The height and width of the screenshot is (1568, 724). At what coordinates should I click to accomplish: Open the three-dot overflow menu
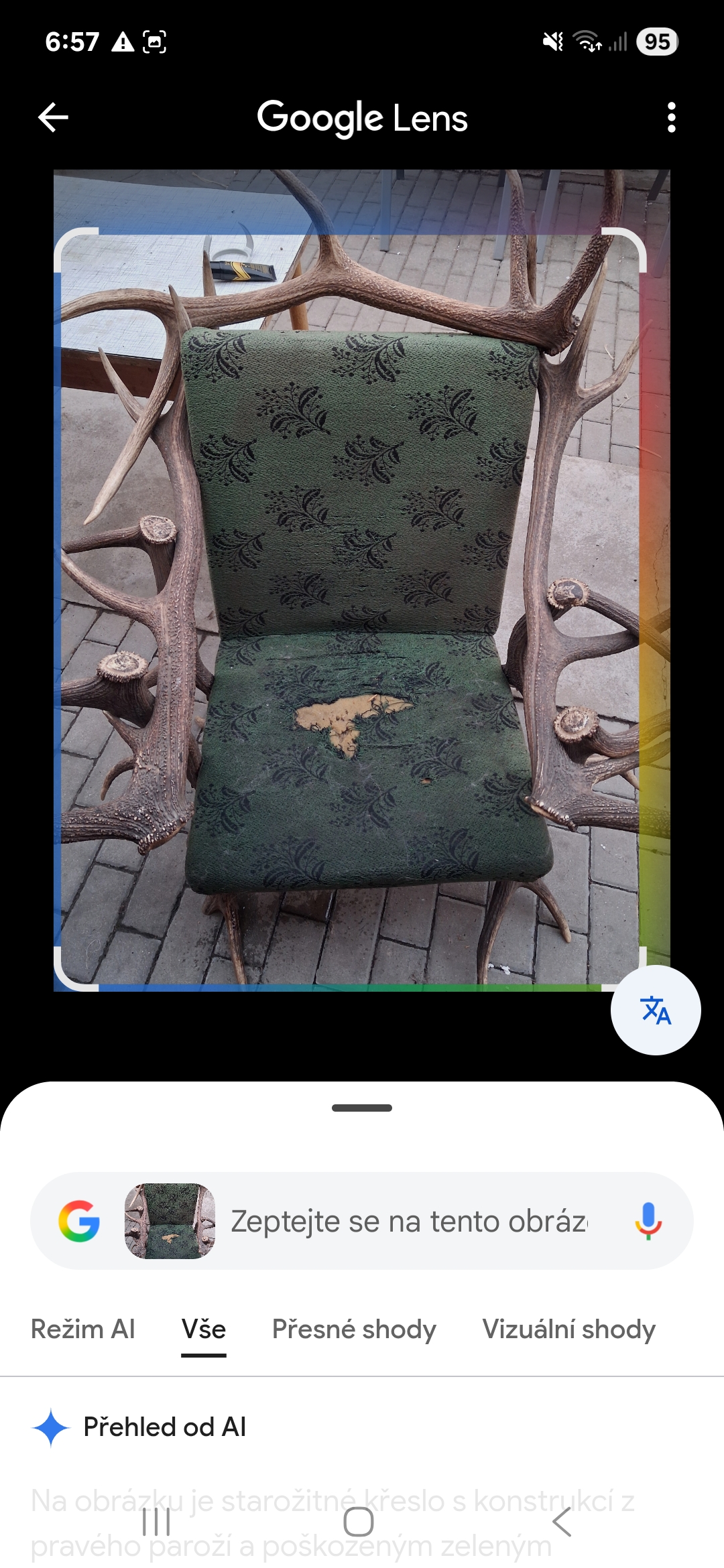tap(671, 117)
